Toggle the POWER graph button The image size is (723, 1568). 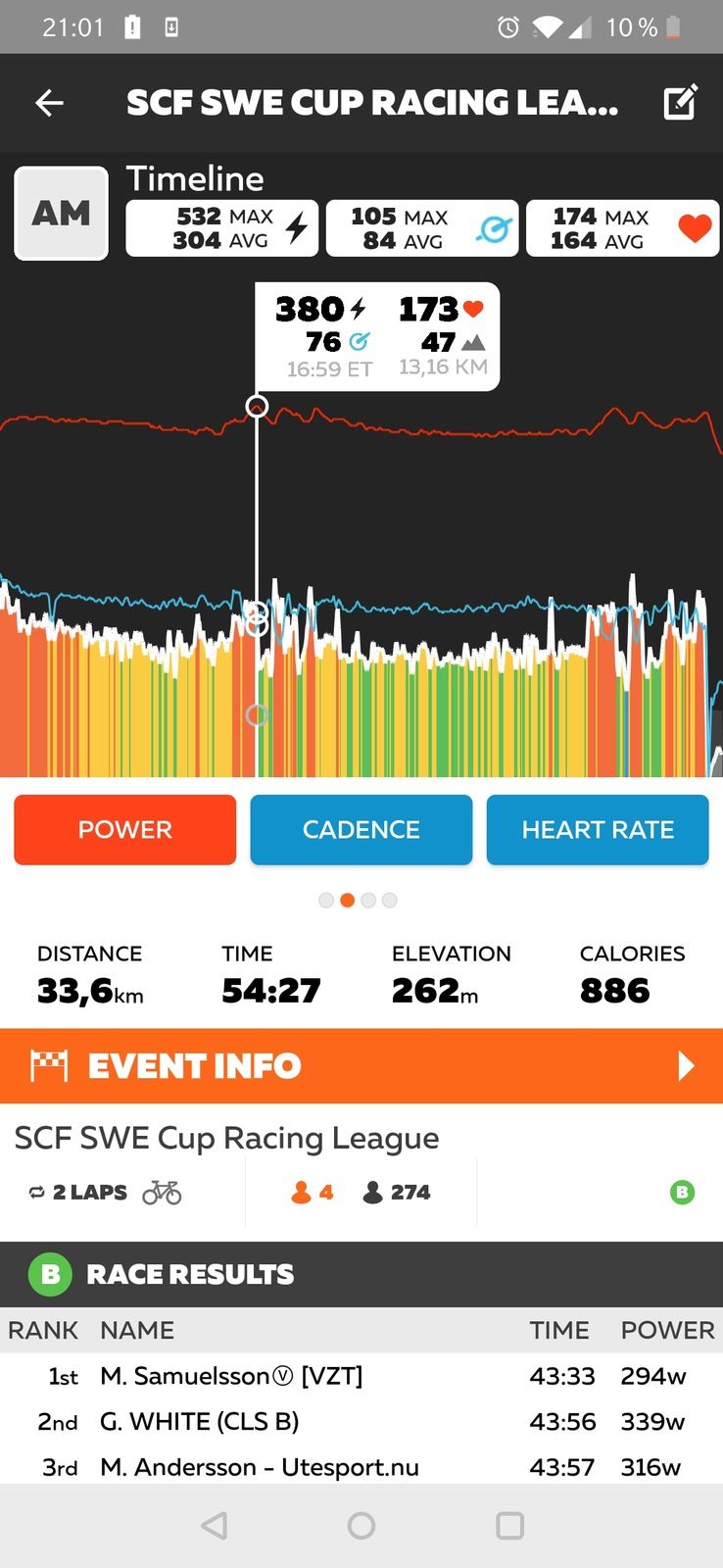125,830
